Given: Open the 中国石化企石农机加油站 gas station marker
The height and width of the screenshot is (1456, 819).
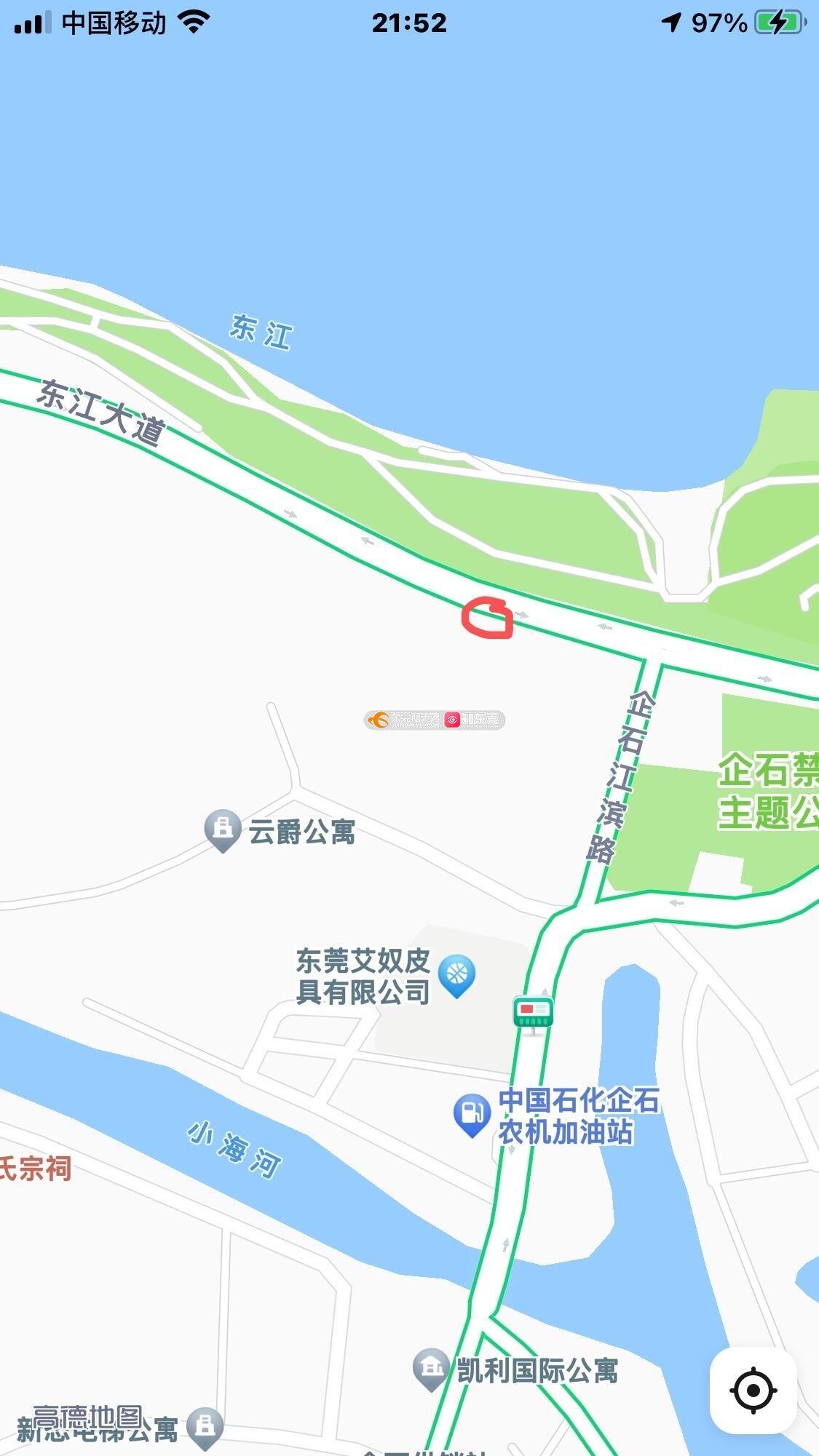Looking at the screenshot, I should (472, 1115).
